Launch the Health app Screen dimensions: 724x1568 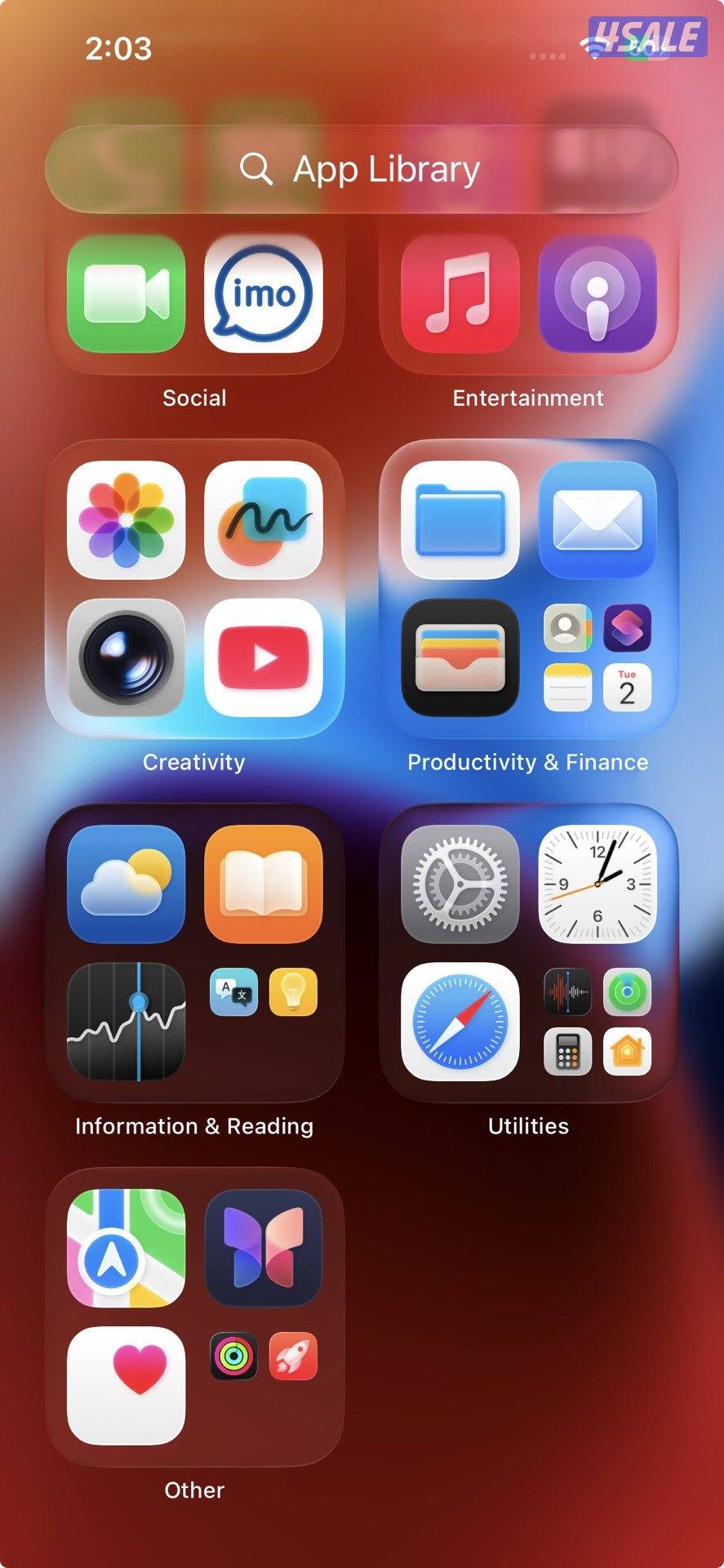126,1385
